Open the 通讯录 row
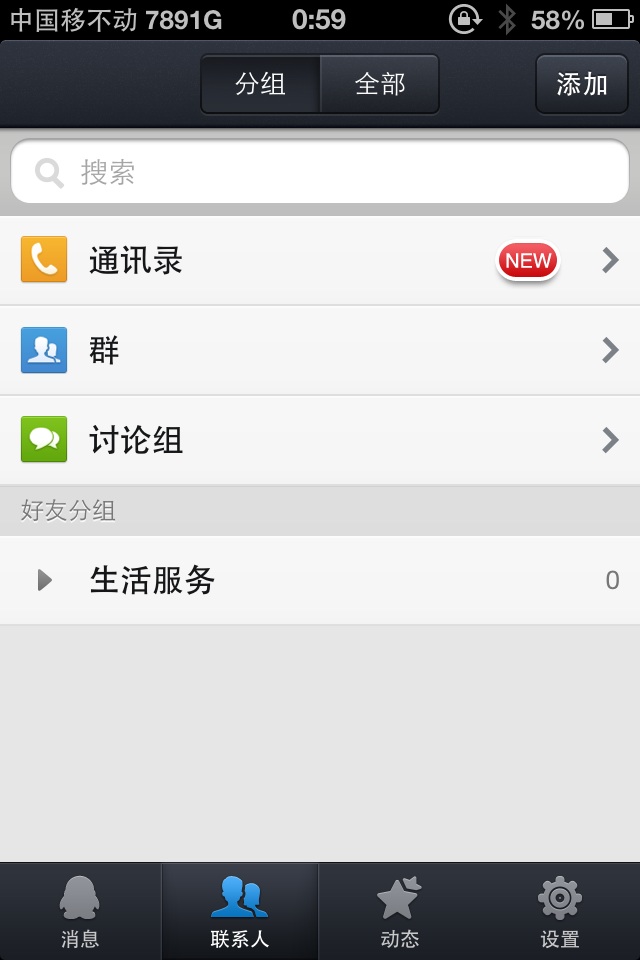 (320, 261)
